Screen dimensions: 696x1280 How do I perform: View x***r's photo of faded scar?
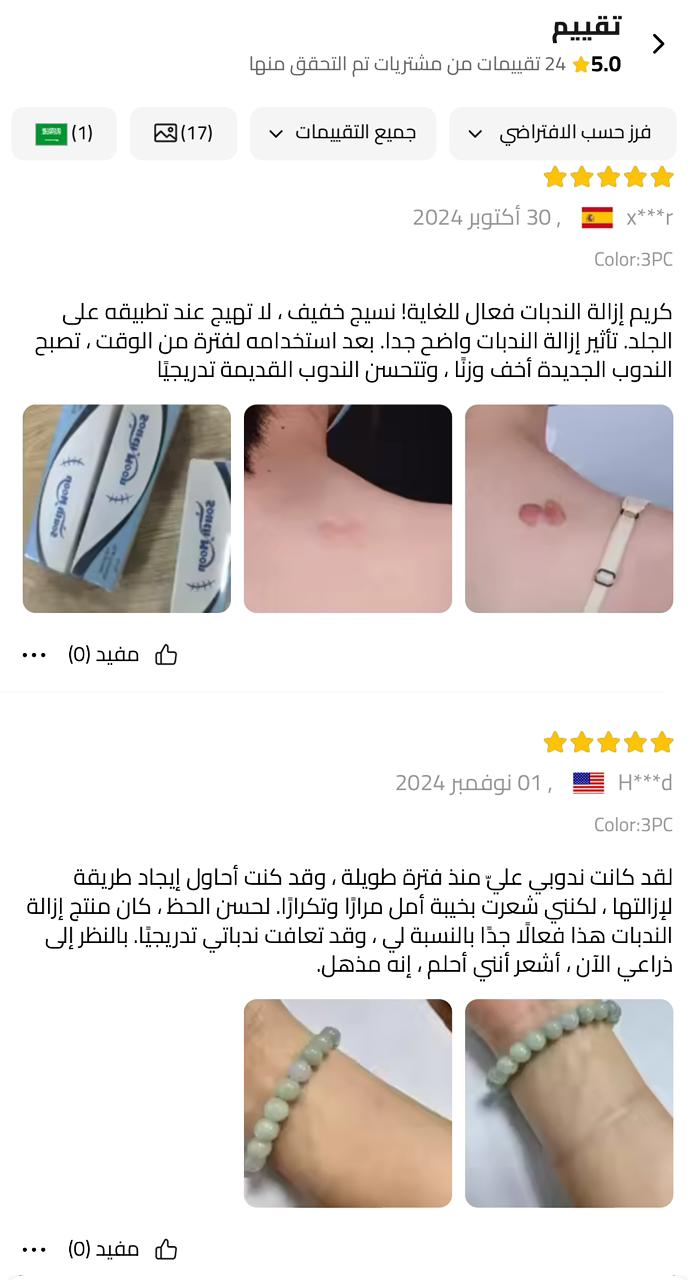(x=348, y=508)
